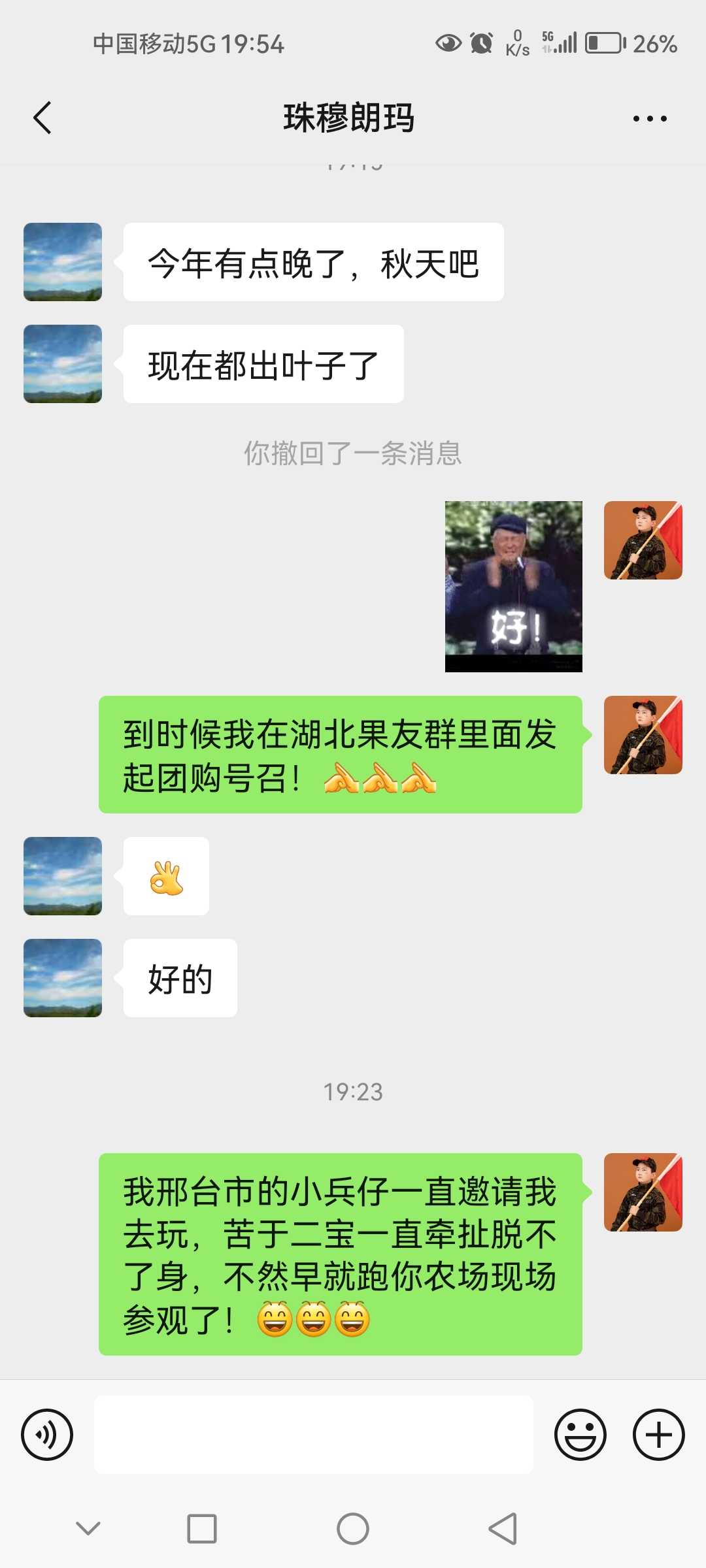The width and height of the screenshot is (706, 1568).
Task: Switch to voice message input
Action: (x=47, y=1435)
